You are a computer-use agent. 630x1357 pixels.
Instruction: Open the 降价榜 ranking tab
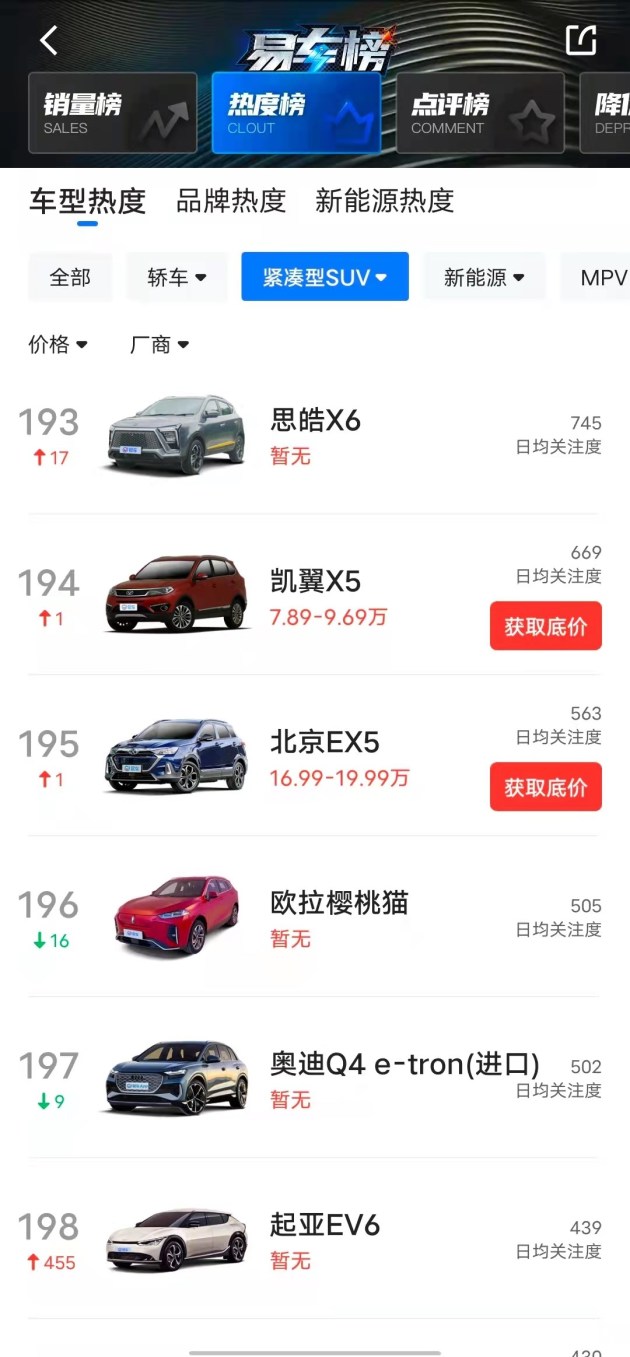[x=606, y=113]
